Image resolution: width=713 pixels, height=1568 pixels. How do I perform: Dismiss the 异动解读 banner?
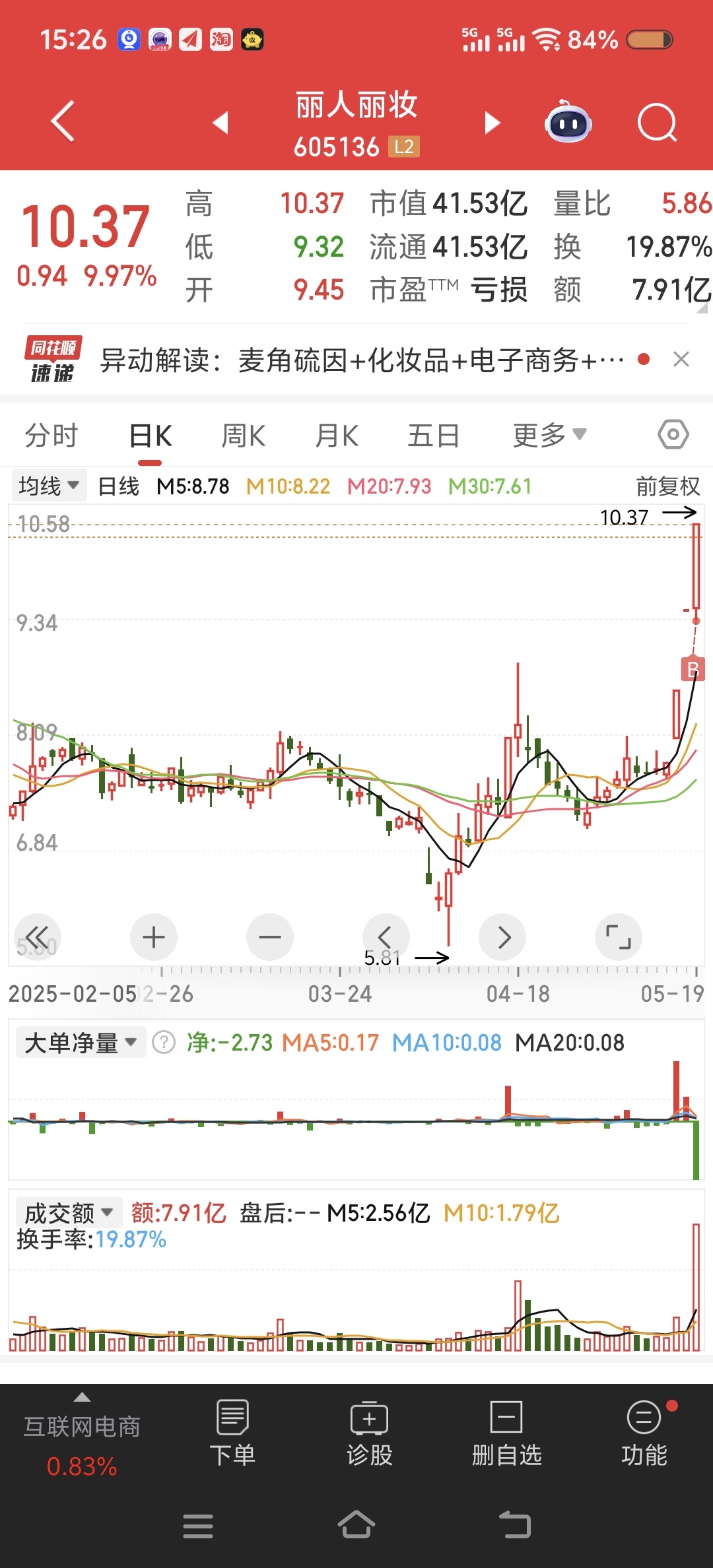[681, 360]
